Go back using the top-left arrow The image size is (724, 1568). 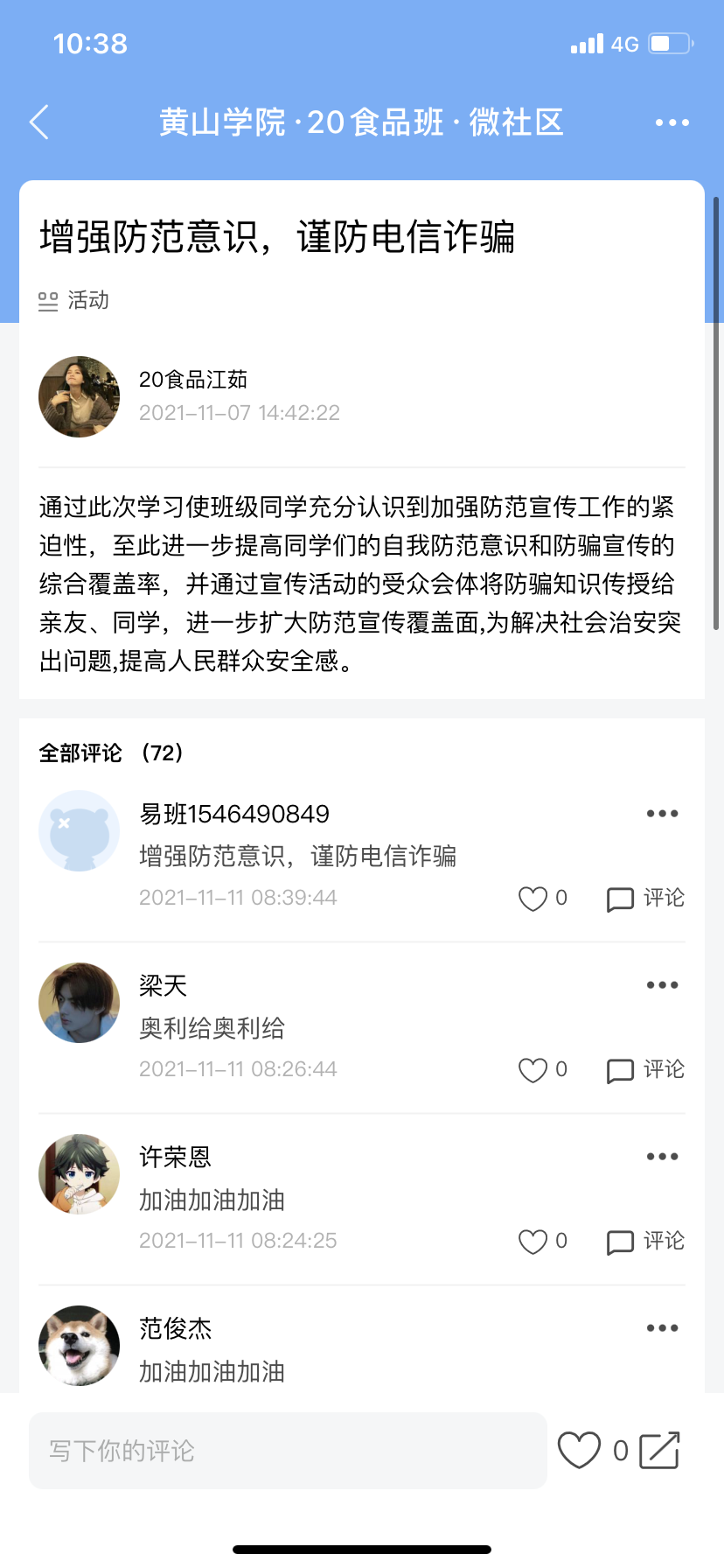point(39,122)
